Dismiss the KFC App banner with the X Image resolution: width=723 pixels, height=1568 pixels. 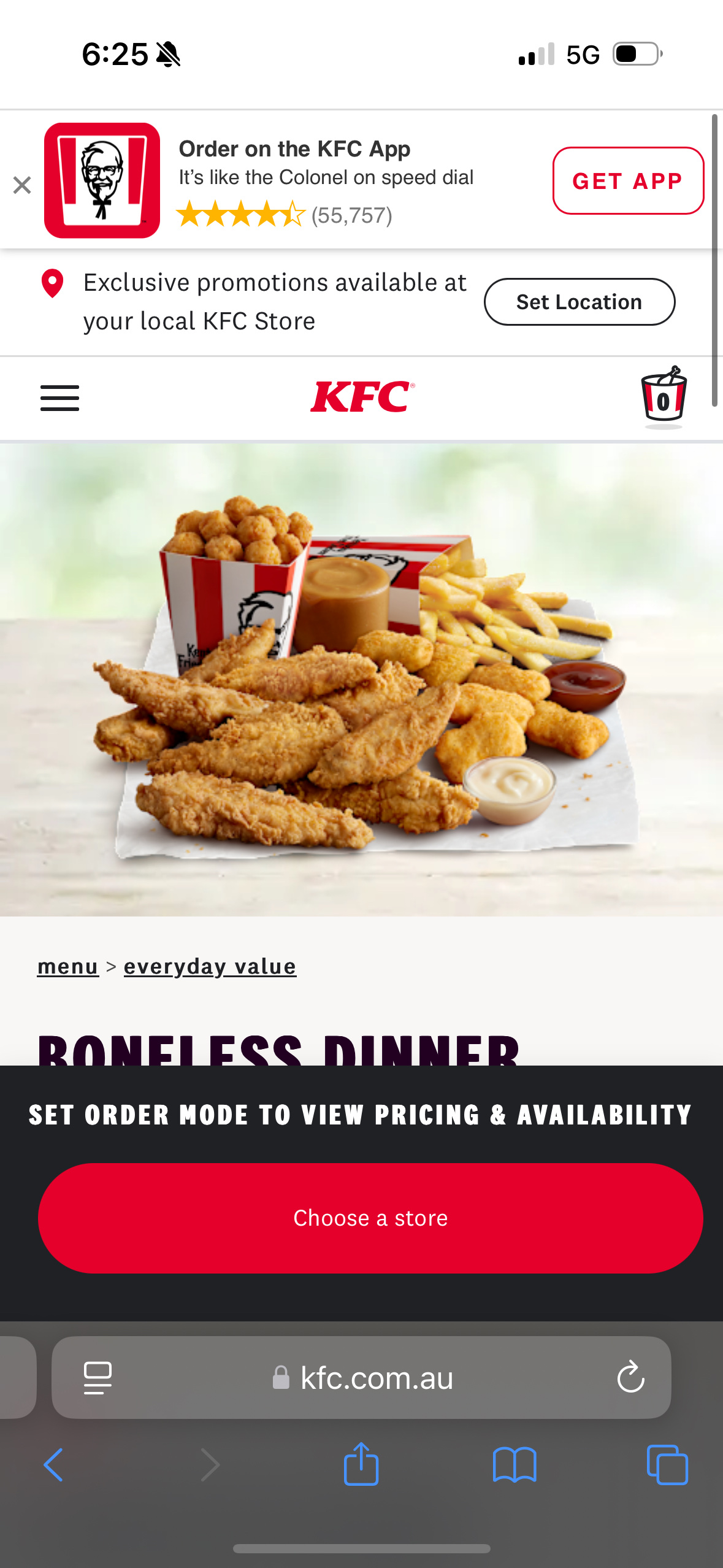pos(22,185)
